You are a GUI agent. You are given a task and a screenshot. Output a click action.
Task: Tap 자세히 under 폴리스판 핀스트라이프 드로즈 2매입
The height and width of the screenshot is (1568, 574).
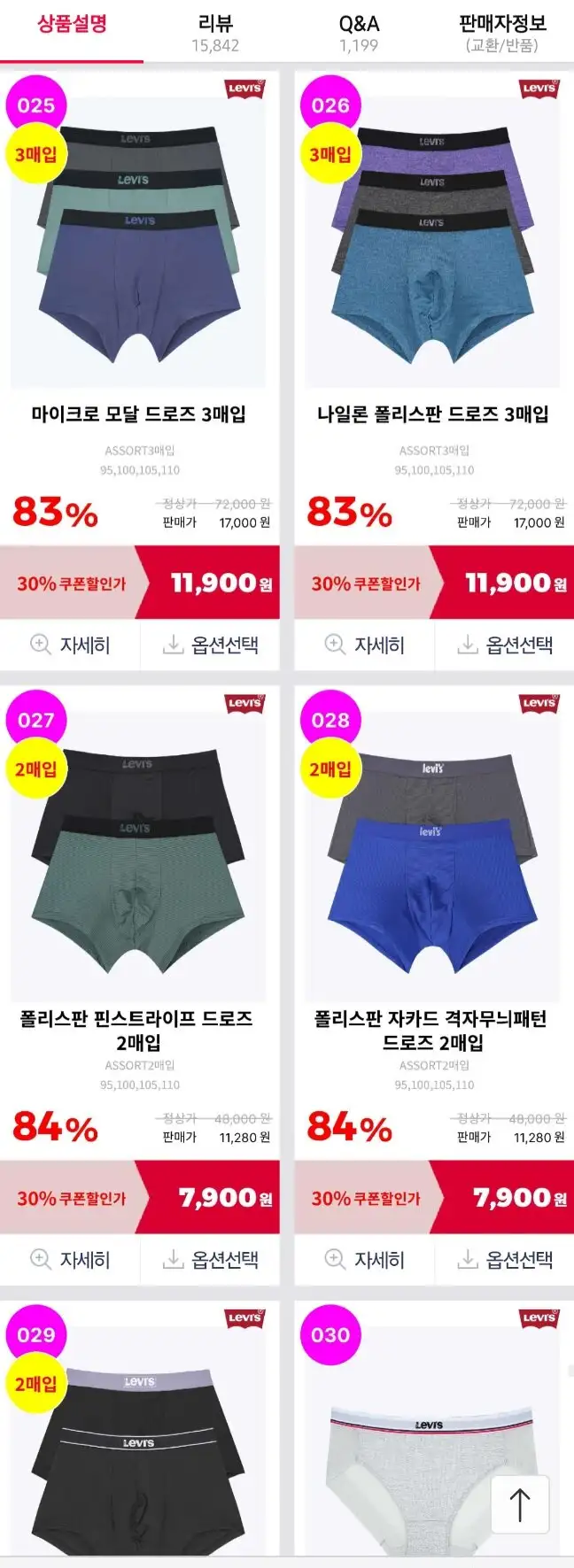point(70,1259)
